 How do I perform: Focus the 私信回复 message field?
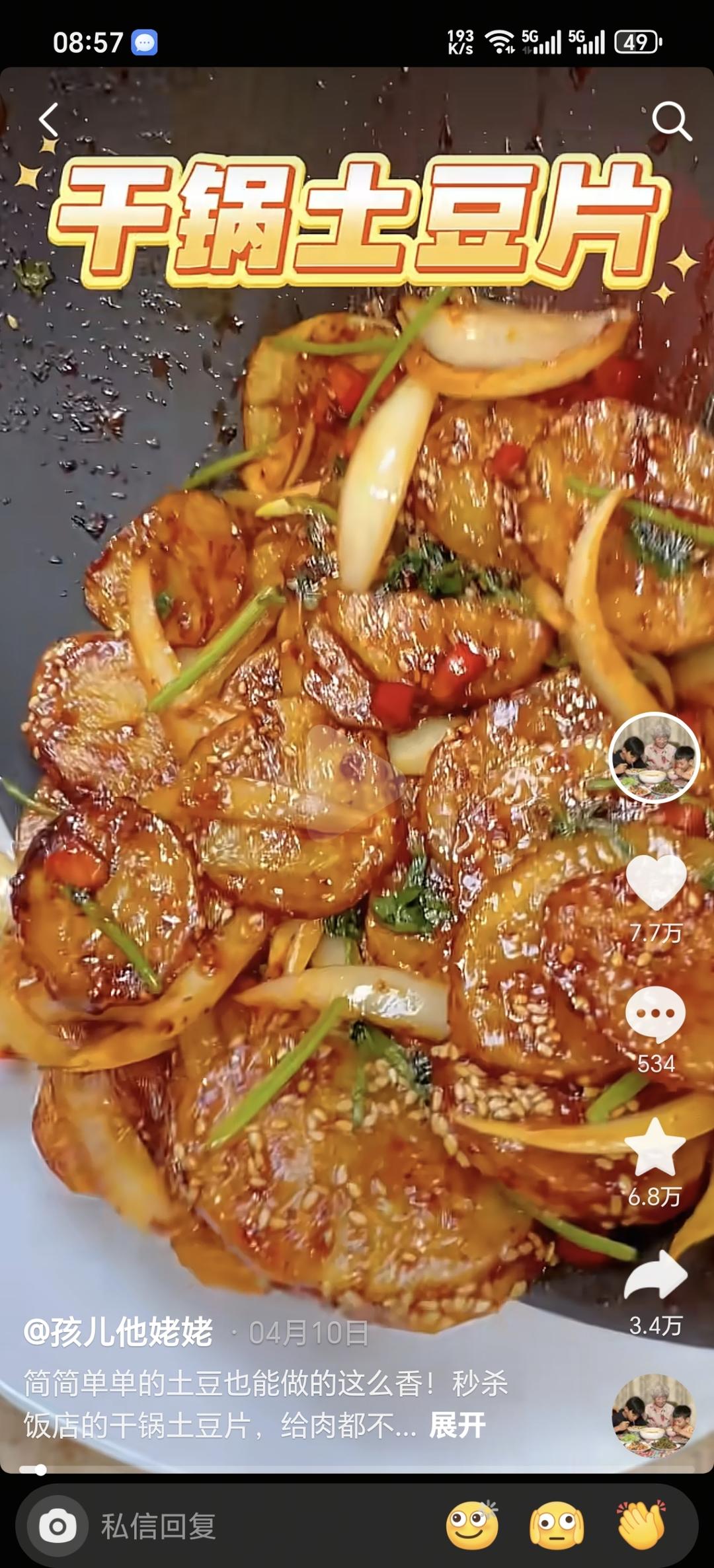click(x=251, y=1526)
